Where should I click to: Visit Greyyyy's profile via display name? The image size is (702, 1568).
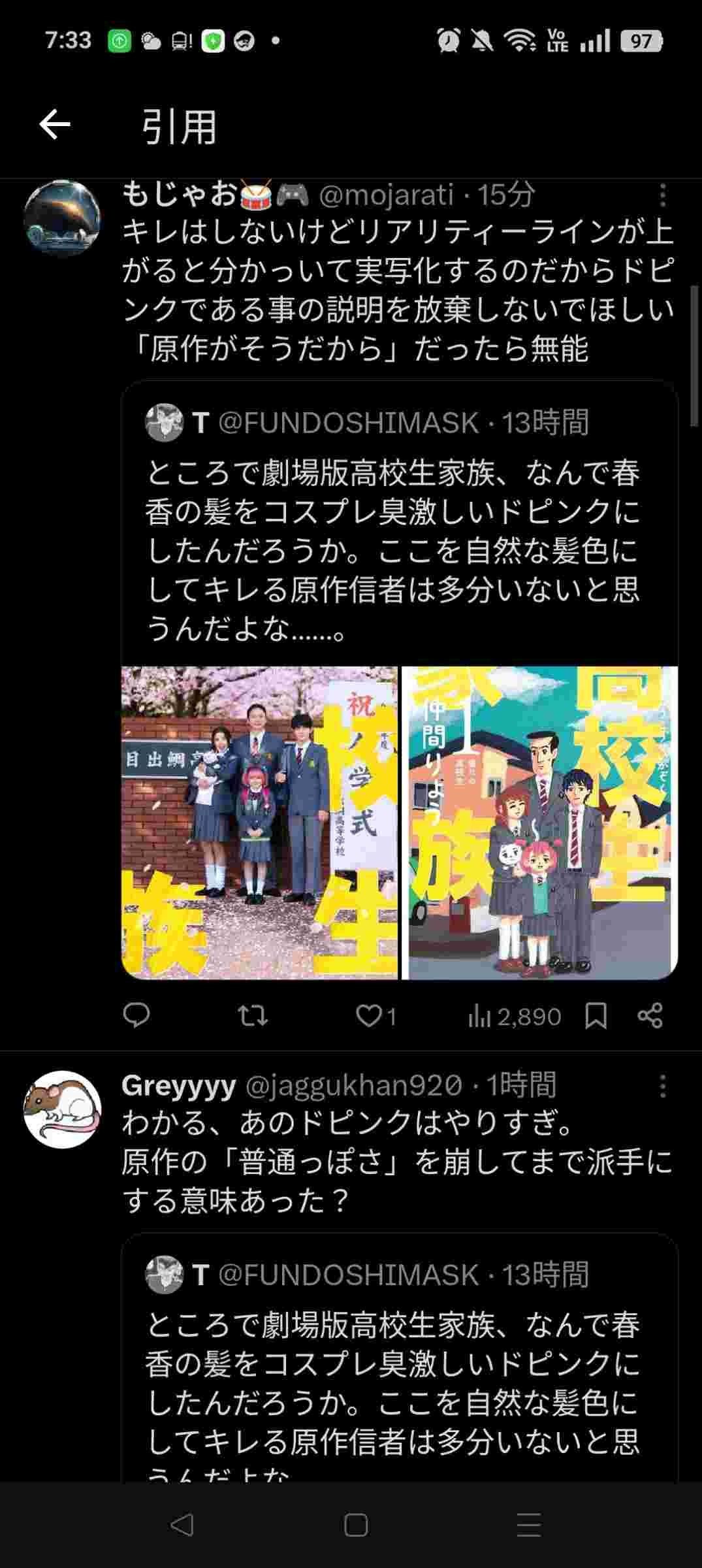pos(178,1086)
